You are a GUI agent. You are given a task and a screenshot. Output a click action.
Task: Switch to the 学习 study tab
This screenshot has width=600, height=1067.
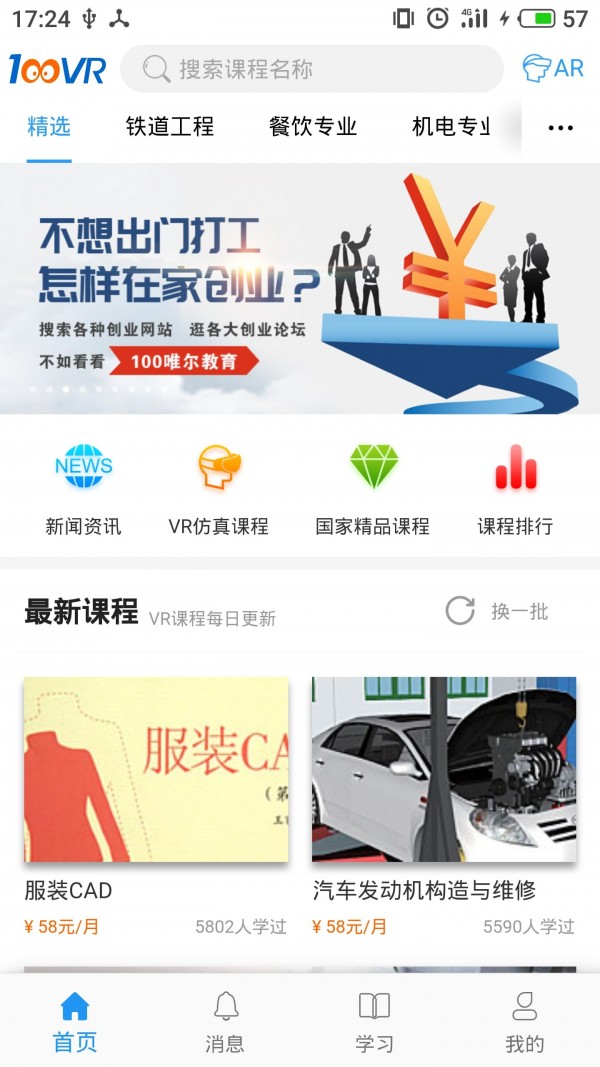click(374, 1021)
